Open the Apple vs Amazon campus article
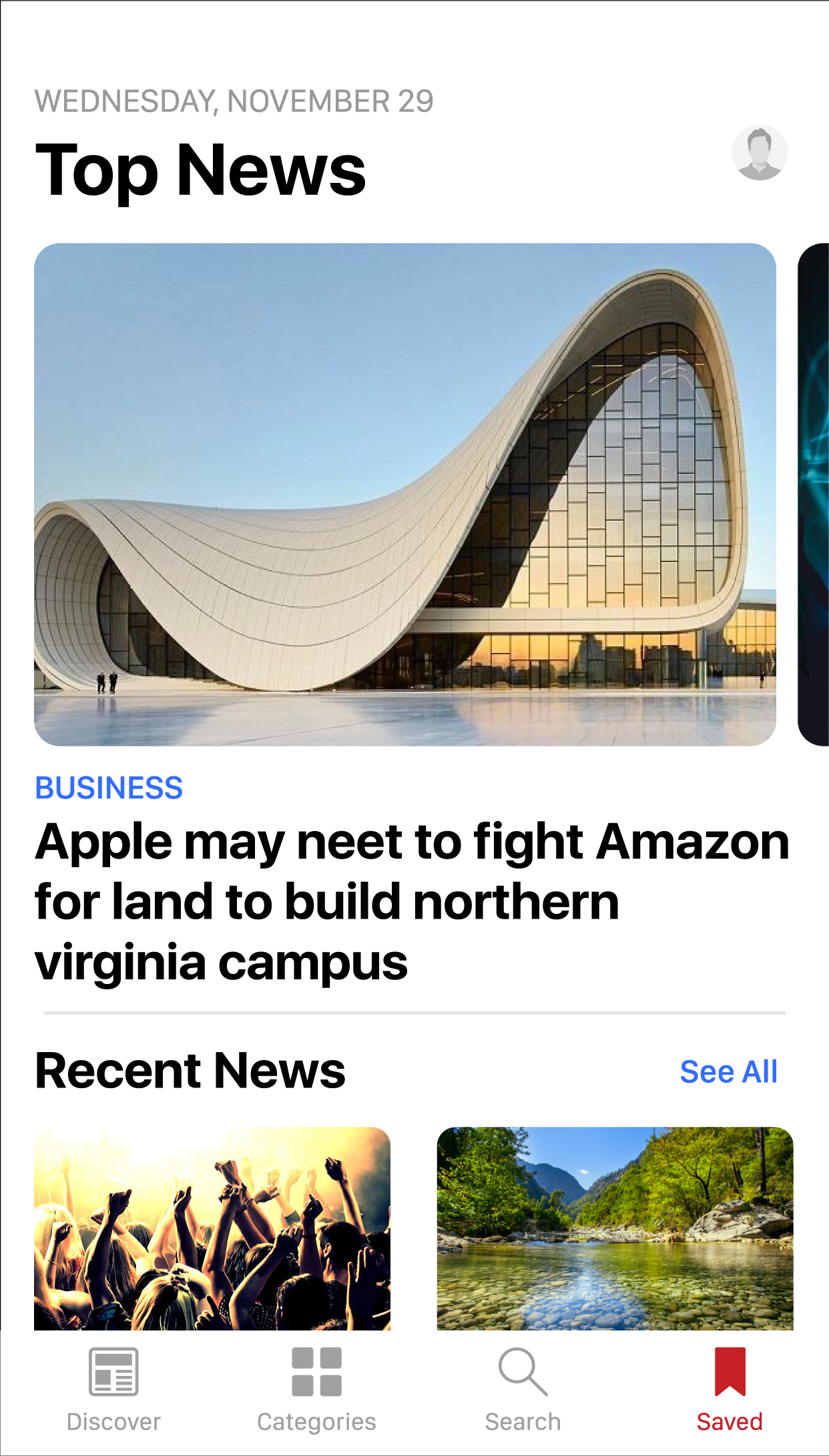 [x=412, y=900]
